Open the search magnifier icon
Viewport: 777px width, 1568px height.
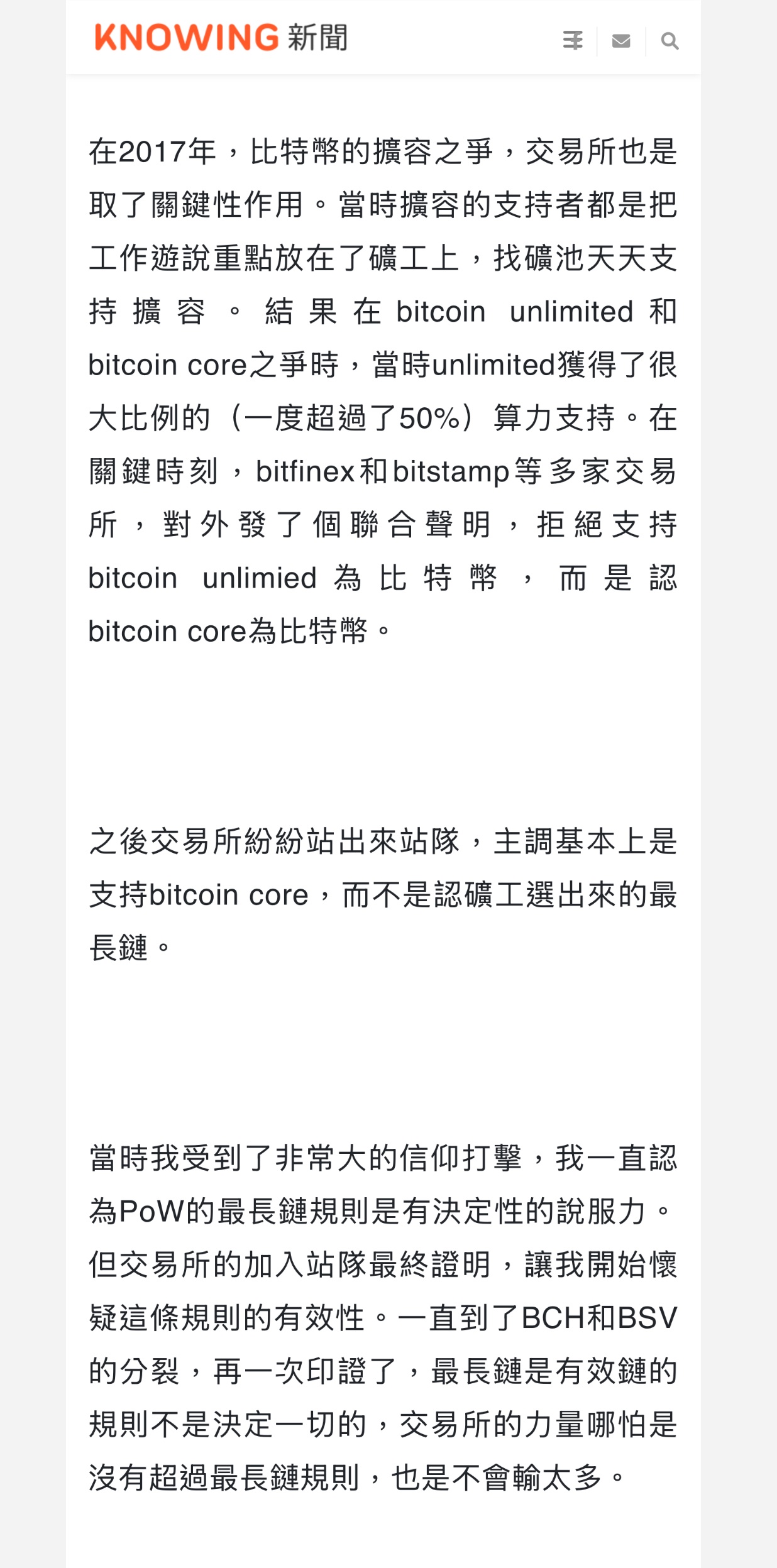(x=670, y=41)
